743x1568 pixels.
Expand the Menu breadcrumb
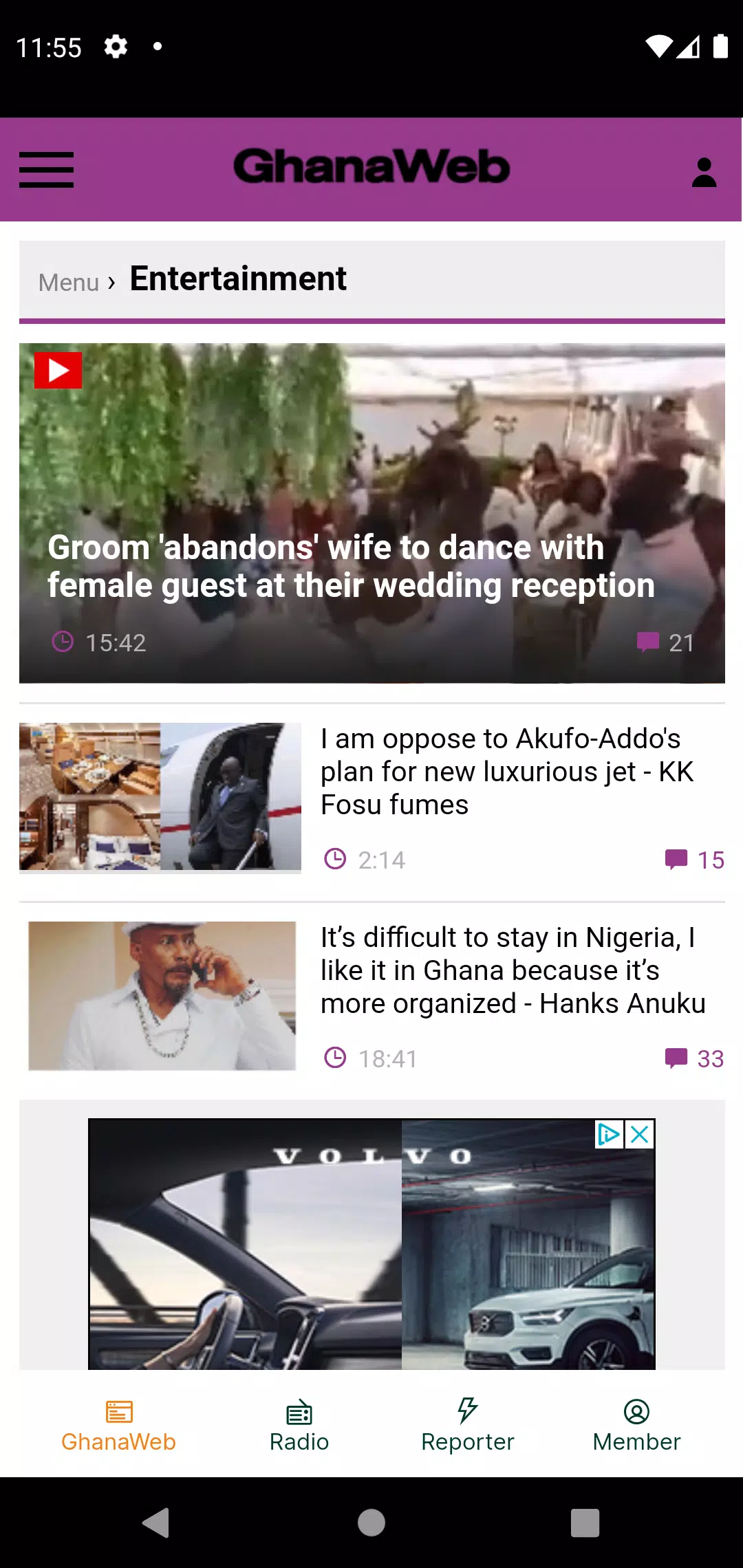68,282
